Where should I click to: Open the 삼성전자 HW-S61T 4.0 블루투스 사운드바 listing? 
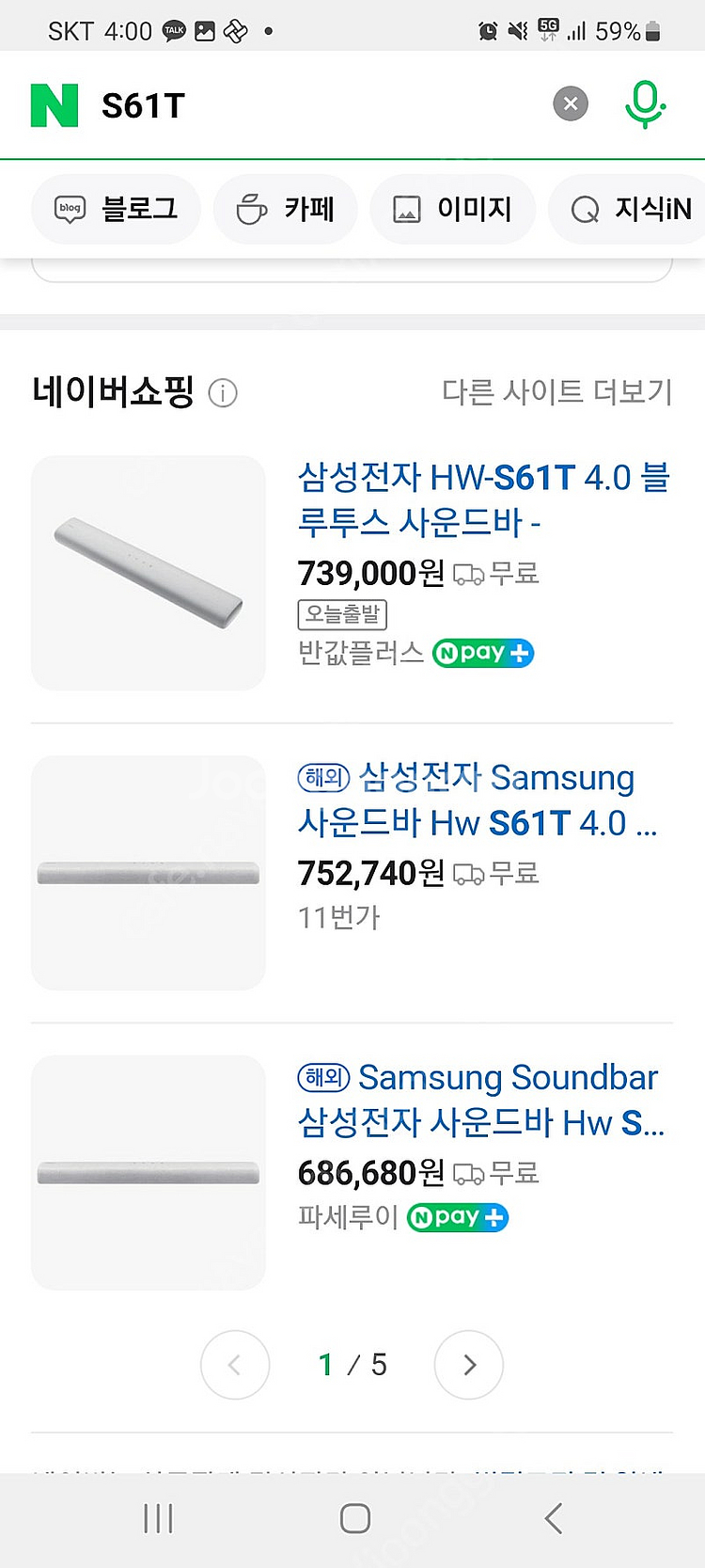coord(483,499)
